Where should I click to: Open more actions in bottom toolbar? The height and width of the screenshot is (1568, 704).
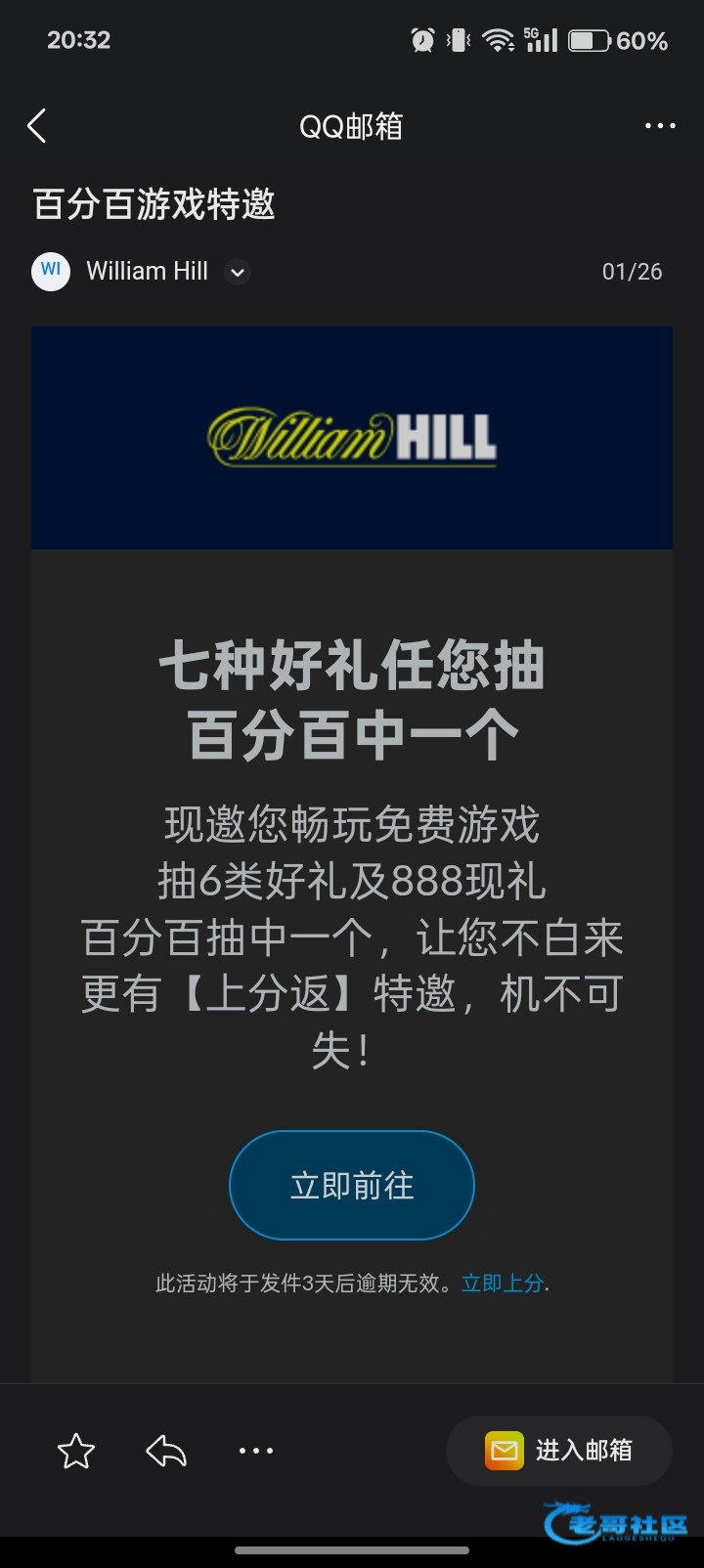pos(256,1451)
